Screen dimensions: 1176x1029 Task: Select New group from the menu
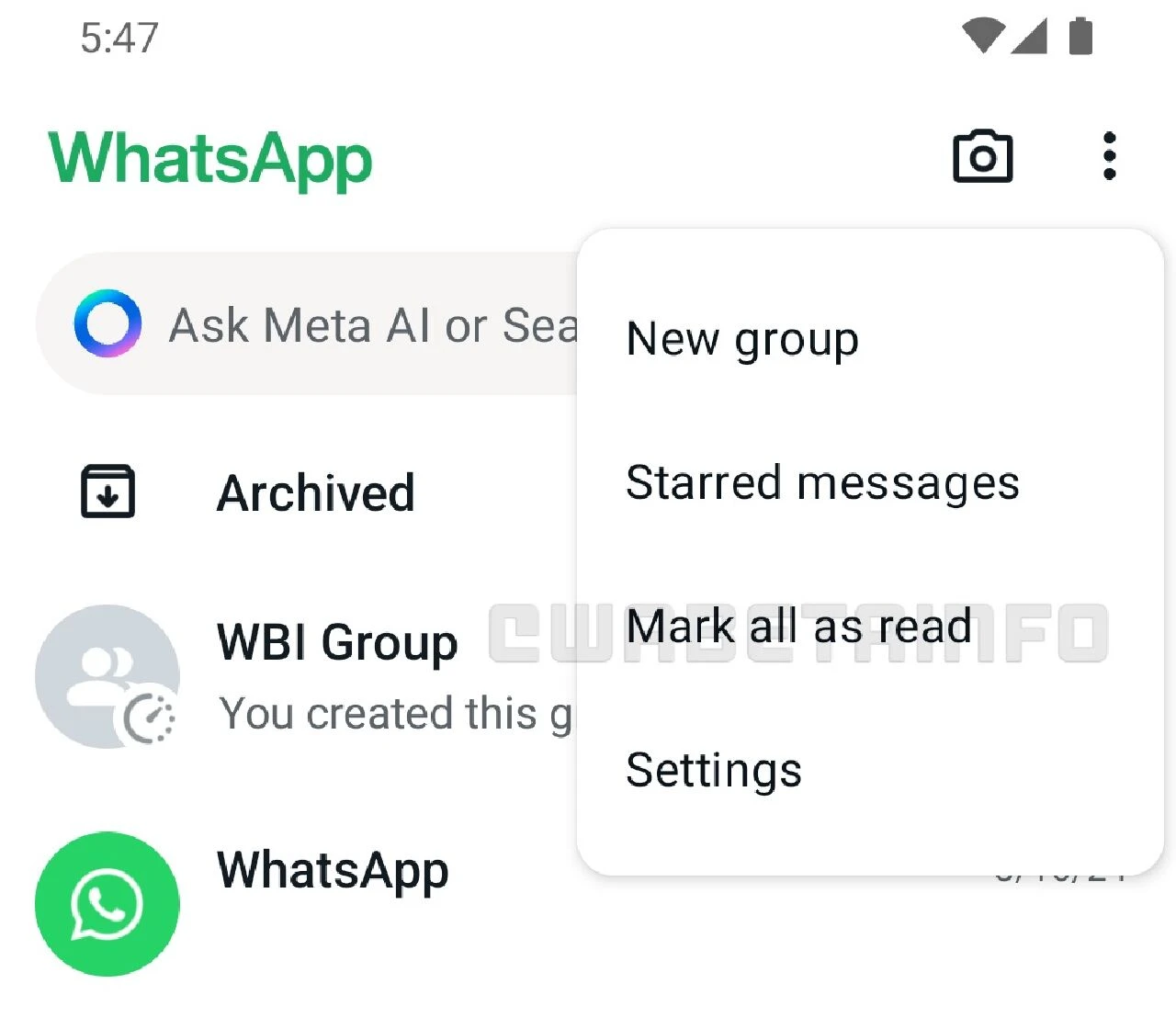coord(742,339)
